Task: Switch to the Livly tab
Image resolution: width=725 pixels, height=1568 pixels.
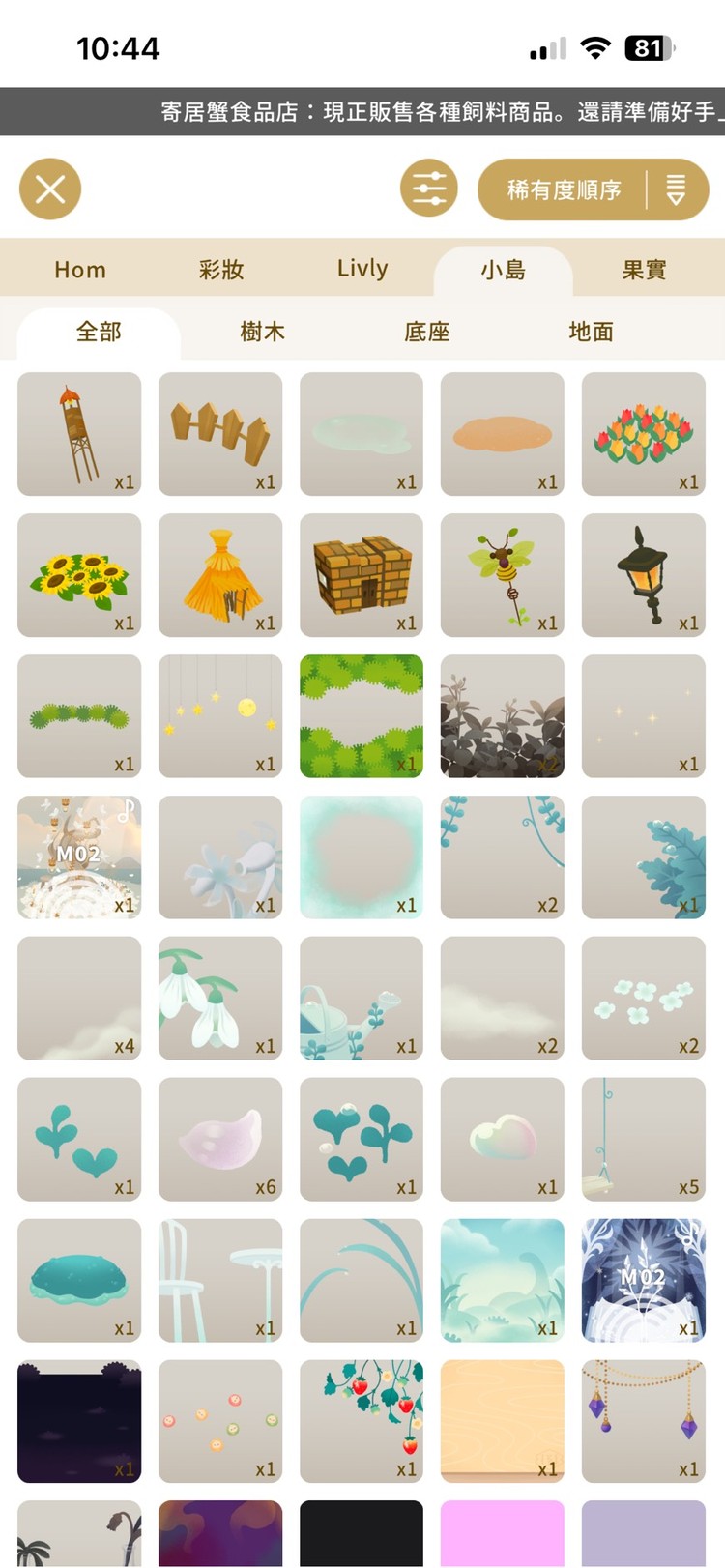Action: click(x=362, y=269)
